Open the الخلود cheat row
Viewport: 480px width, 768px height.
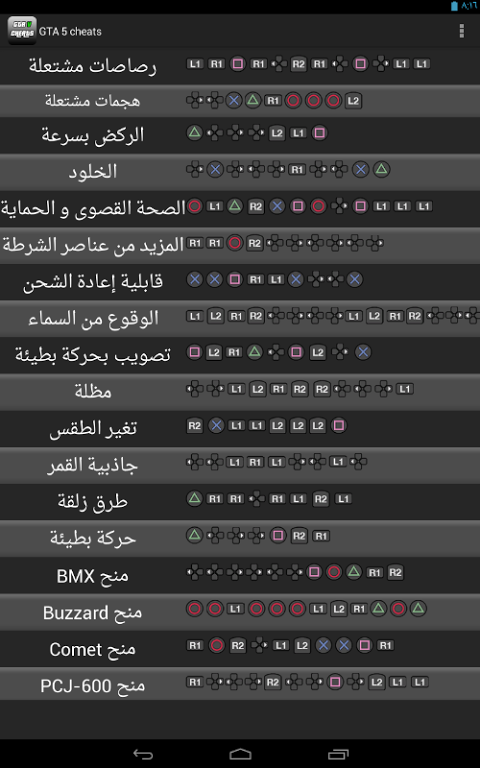pos(240,171)
